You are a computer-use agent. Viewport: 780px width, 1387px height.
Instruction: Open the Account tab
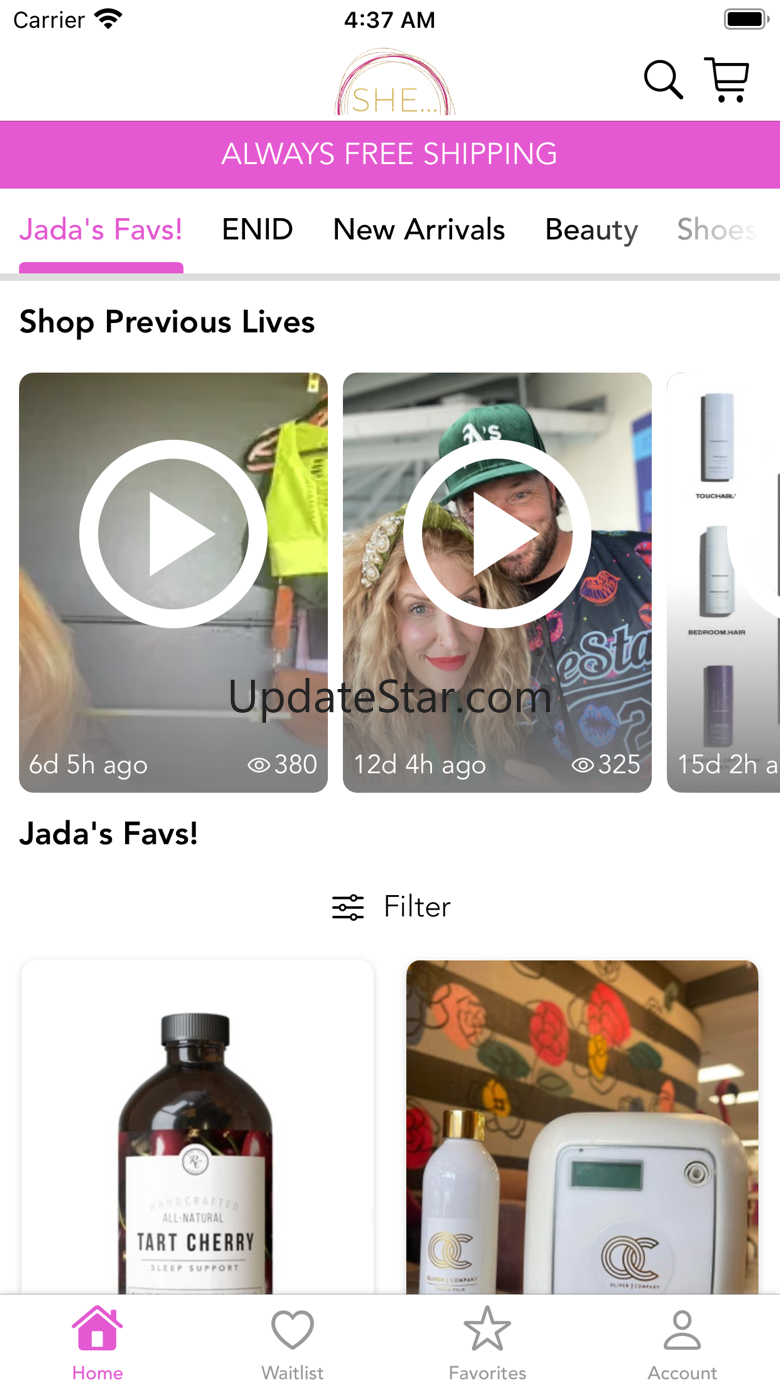coord(682,1345)
